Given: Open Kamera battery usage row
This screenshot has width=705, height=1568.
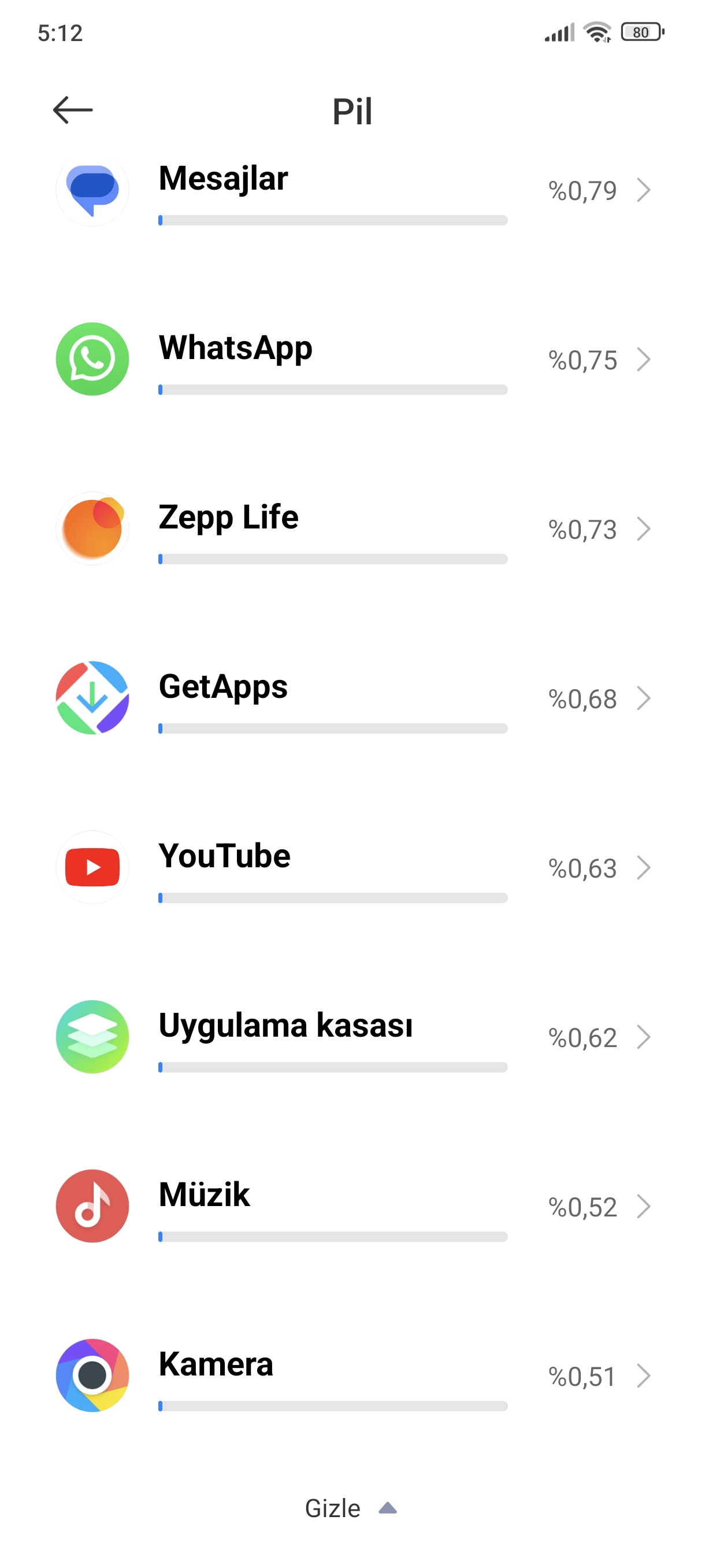Looking at the screenshot, I should tap(352, 1375).
